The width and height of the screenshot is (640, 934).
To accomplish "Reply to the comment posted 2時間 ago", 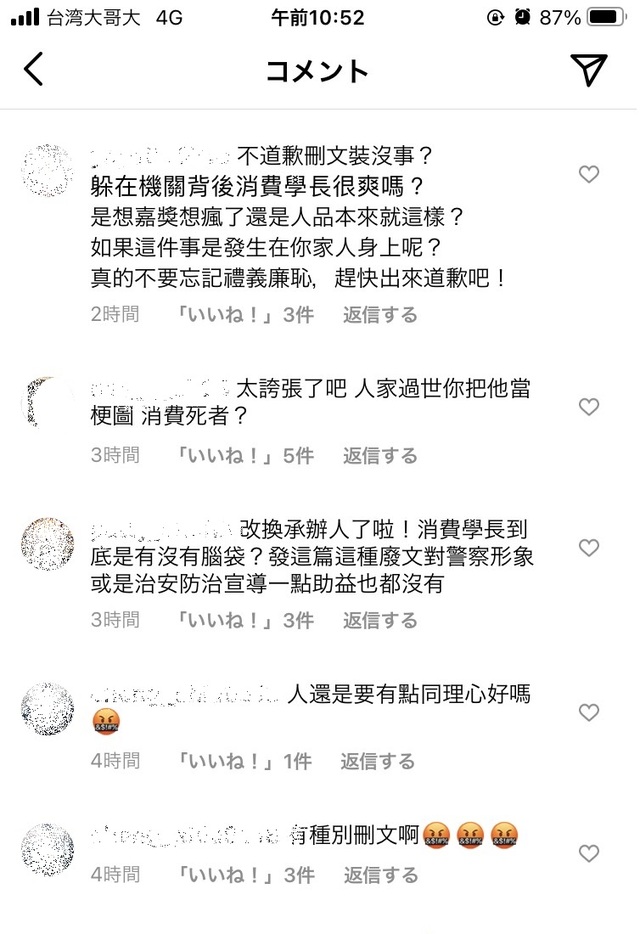I will point(380,315).
